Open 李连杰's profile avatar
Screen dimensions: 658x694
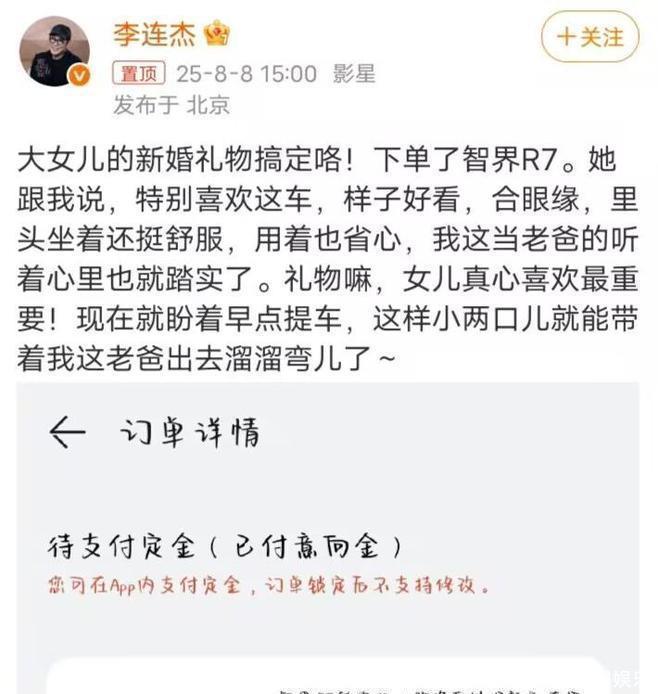55,51
